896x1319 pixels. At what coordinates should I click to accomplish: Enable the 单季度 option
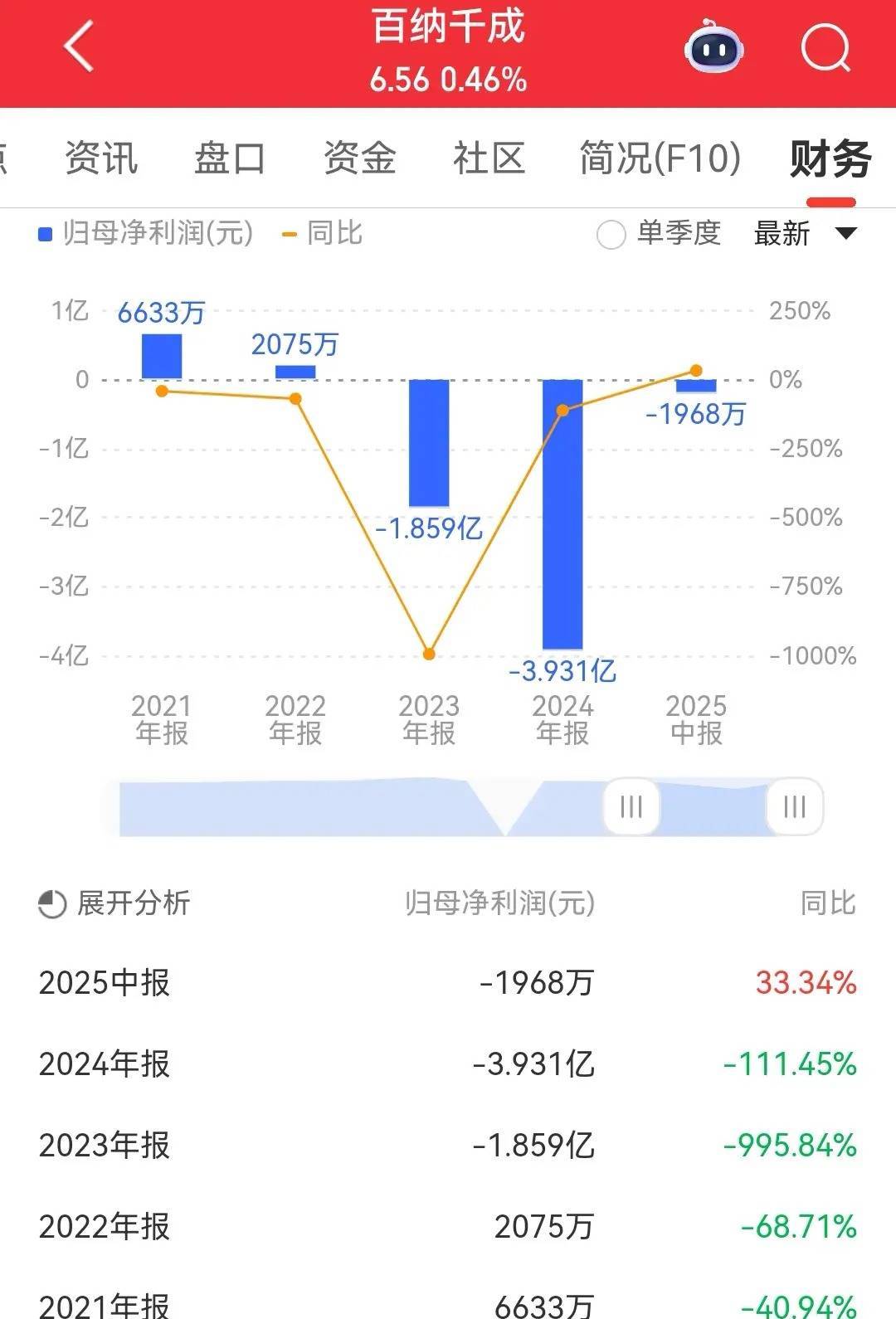pos(611,236)
